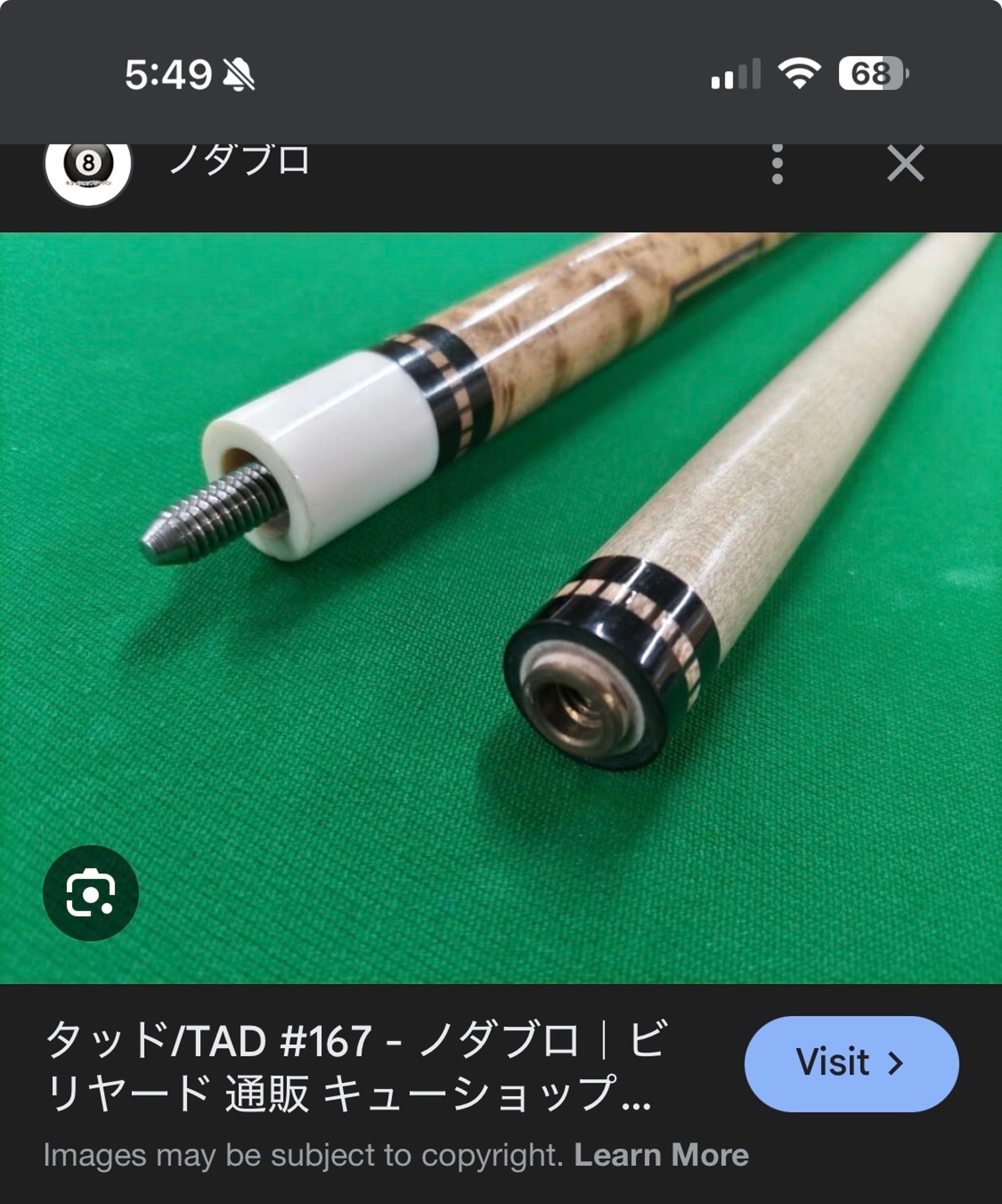1002x1204 pixels.
Task: Open the pool cue image full size
Action: 501,608
